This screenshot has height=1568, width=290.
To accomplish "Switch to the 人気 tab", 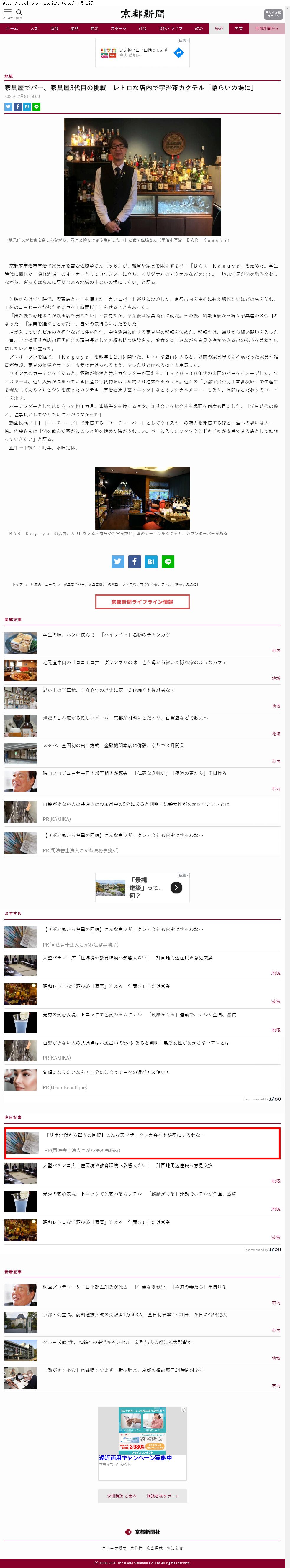I will (x=34, y=29).
